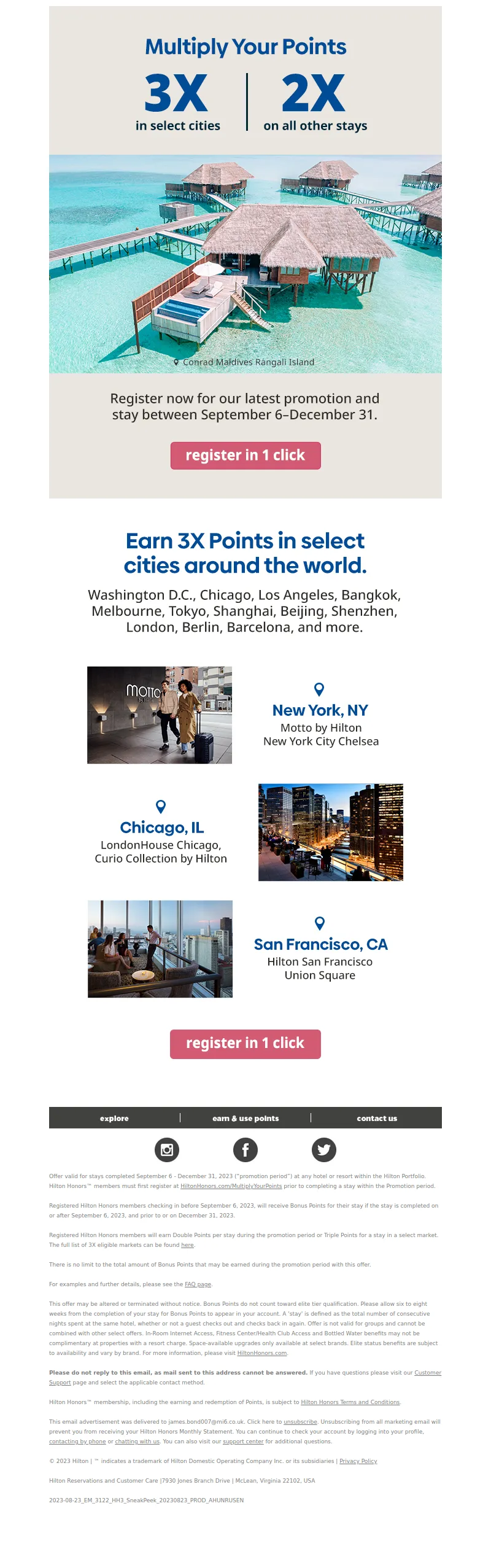Screen dimensions: 491x1568
Task: Open the explore footer link
Action: (114, 1118)
